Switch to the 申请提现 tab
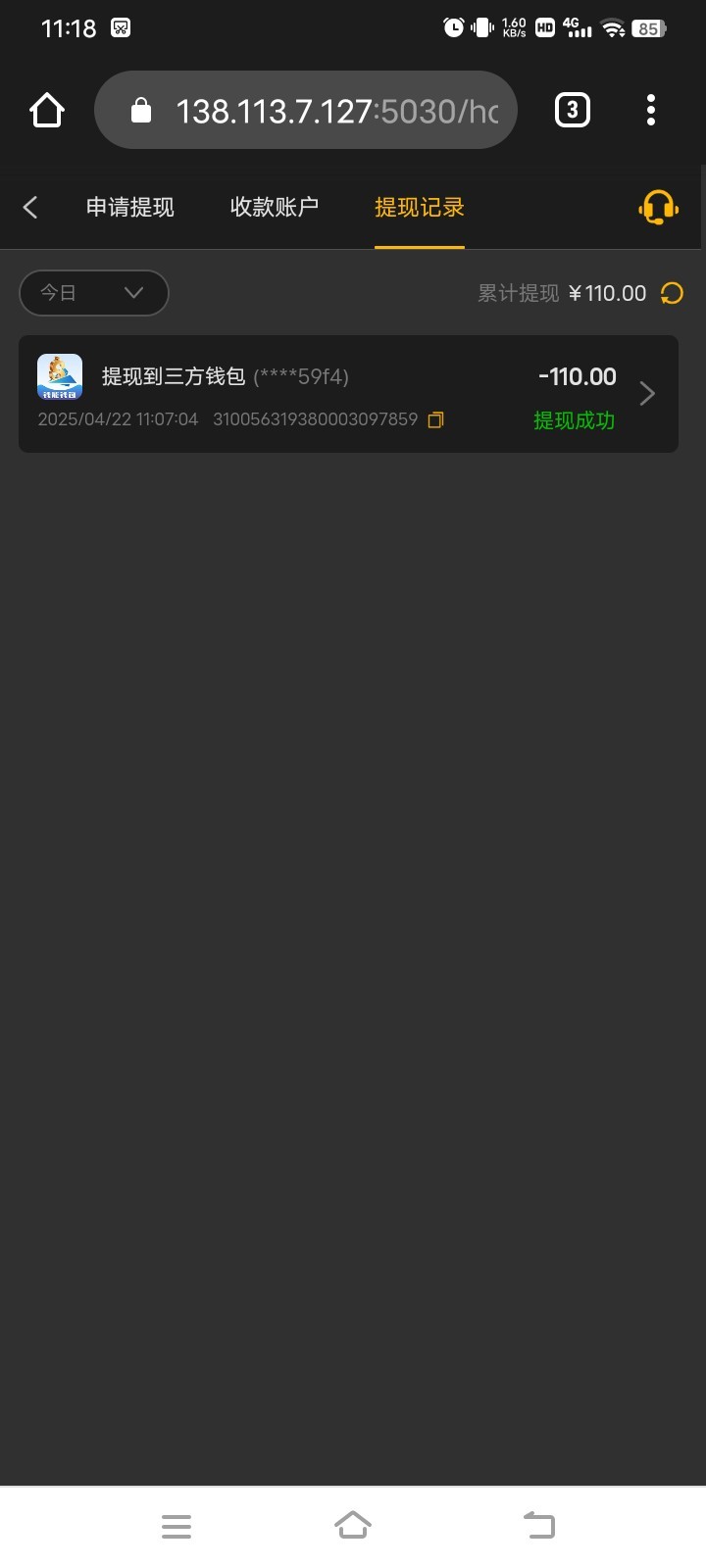706x1568 pixels. click(129, 207)
